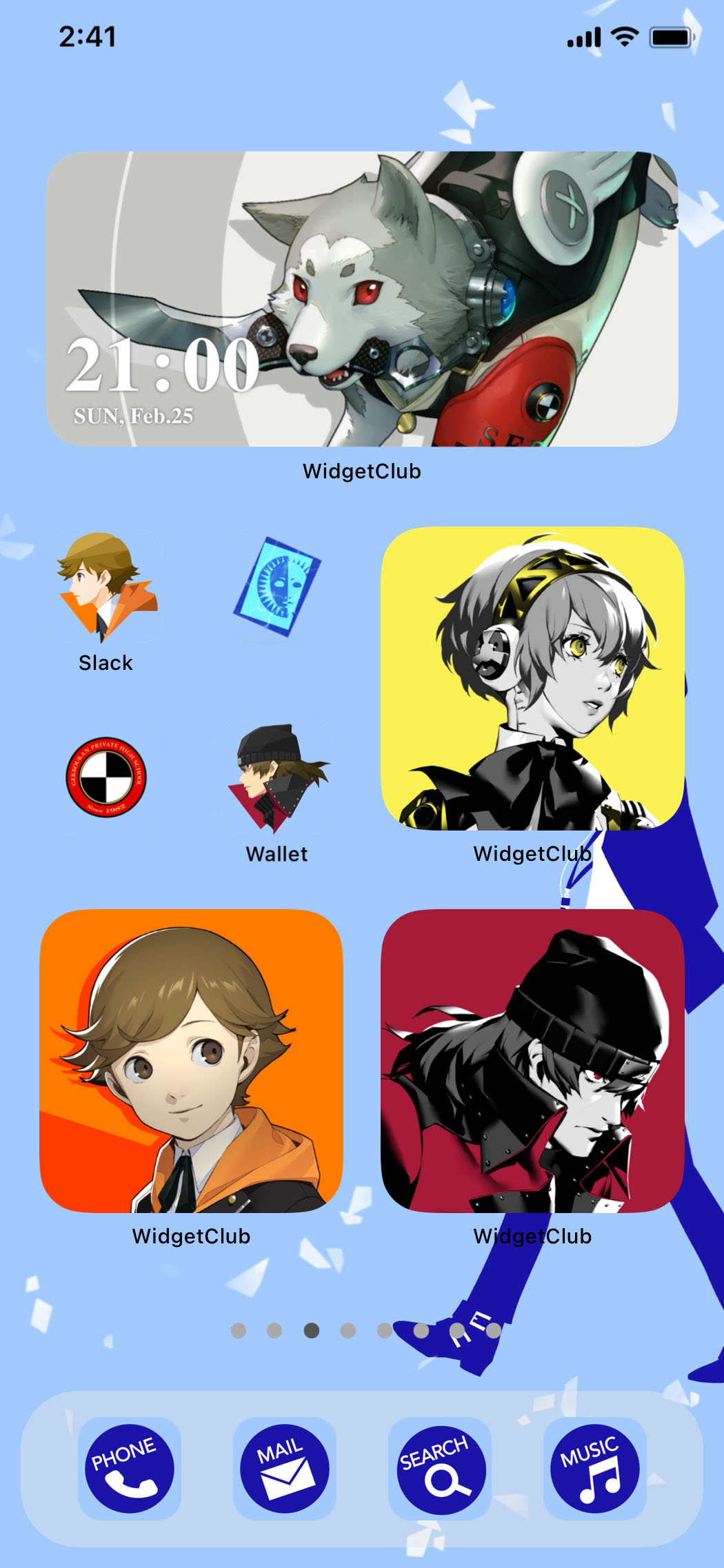Tap the home screen page indicator dots
This screenshot has height=1568, width=724.
pyautogui.click(x=365, y=1330)
